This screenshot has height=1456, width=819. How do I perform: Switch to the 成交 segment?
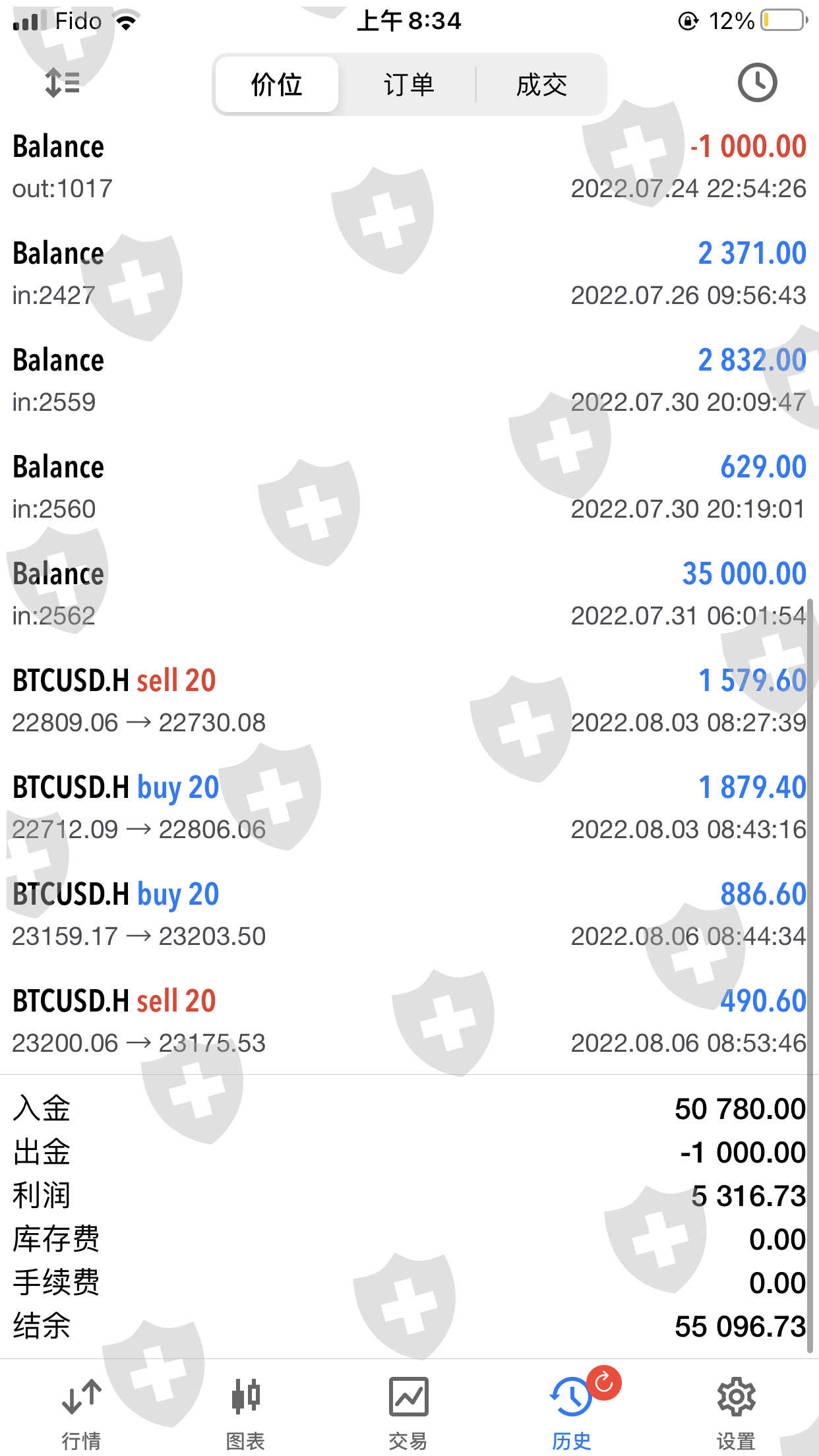pos(541,85)
